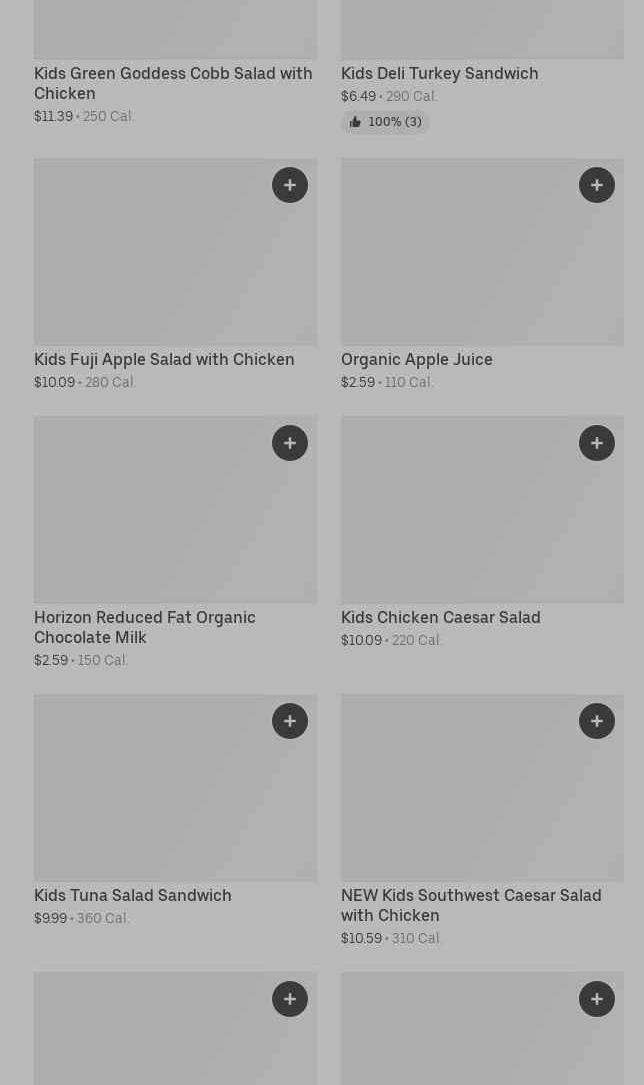This screenshot has height=1085, width=644.
Task: View Kids Southwest Caesar Salad details
Action: click(471, 905)
